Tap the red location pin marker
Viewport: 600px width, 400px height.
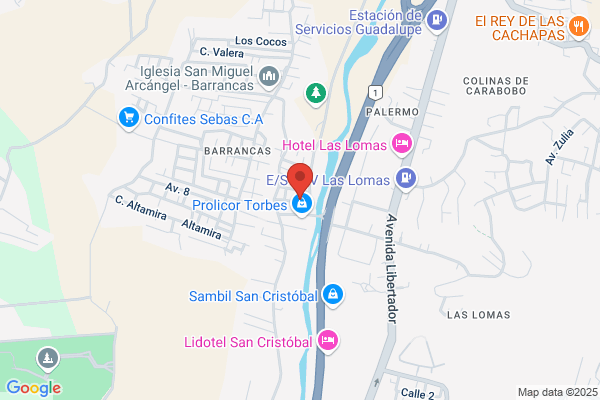point(300,180)
